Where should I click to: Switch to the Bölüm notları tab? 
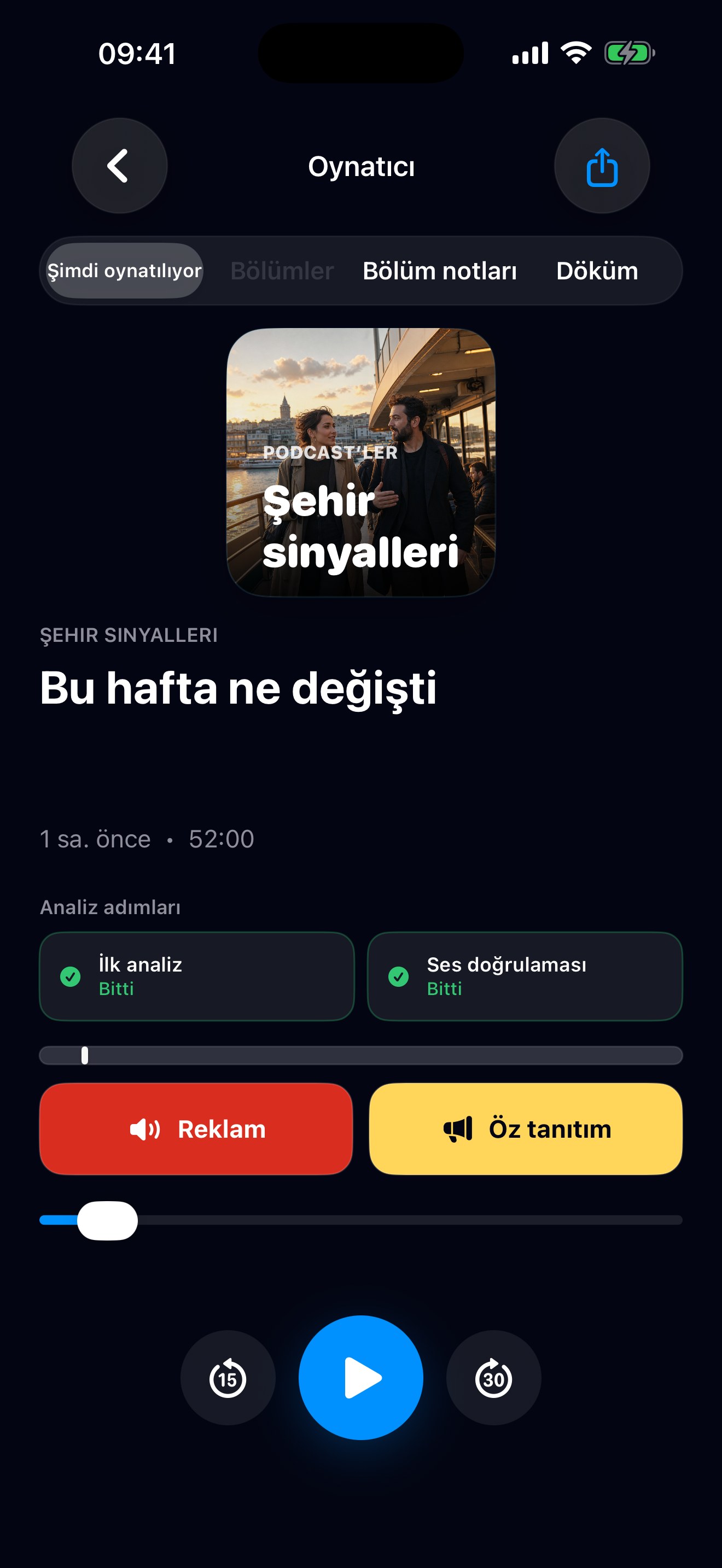[440, 270]
